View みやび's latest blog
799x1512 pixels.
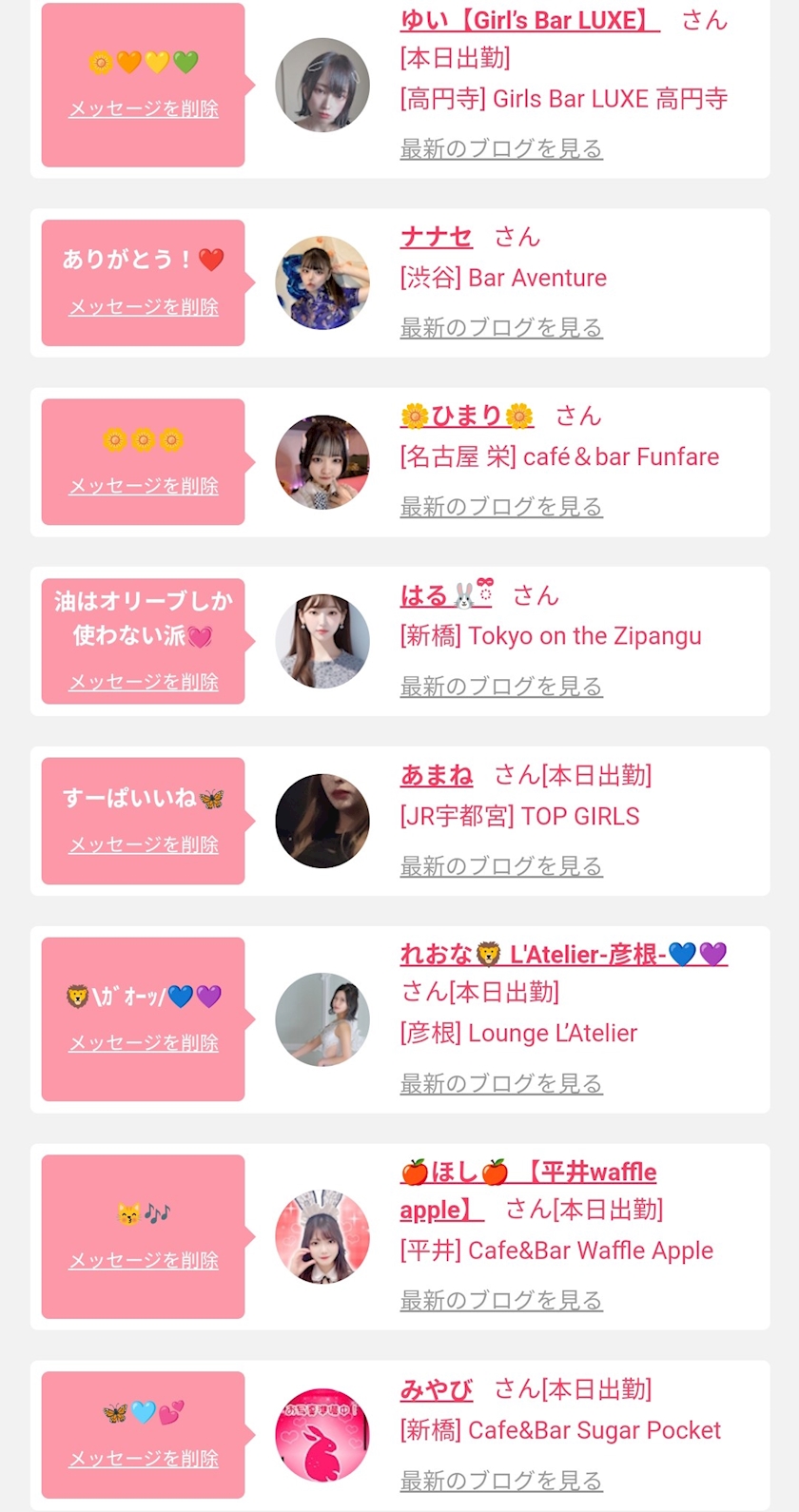501,1481
